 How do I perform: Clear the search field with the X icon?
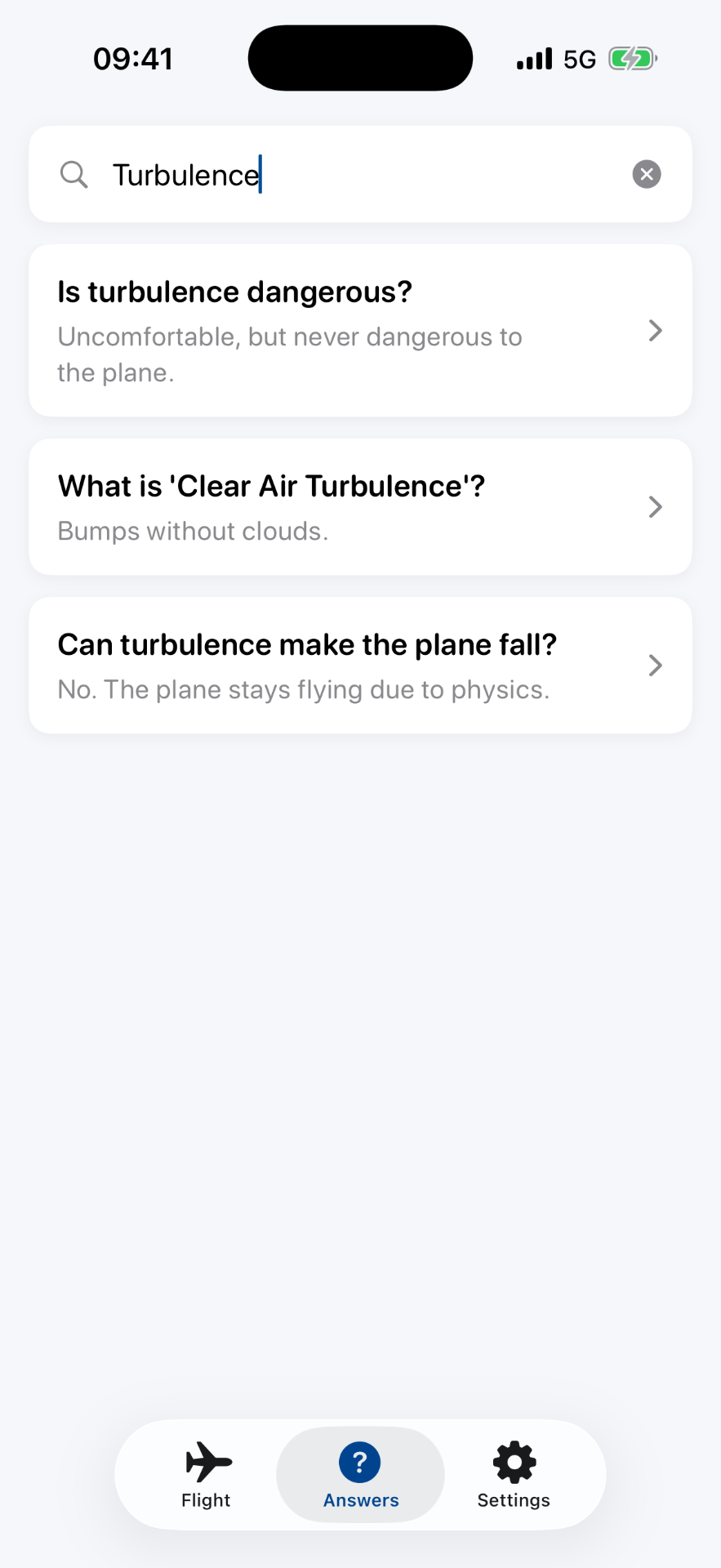click(x=646, y=174)
